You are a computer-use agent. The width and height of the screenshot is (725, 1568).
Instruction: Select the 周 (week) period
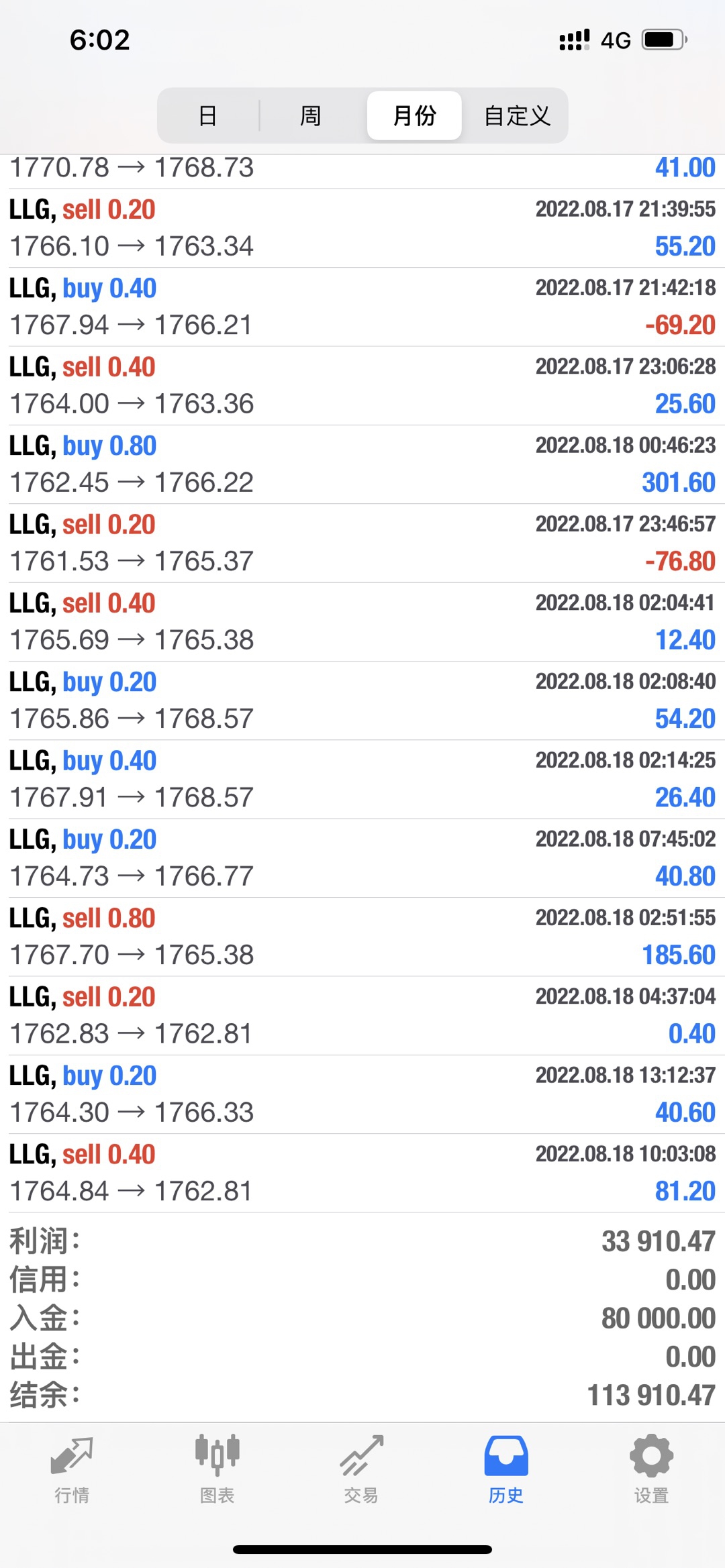pos(310,115)
